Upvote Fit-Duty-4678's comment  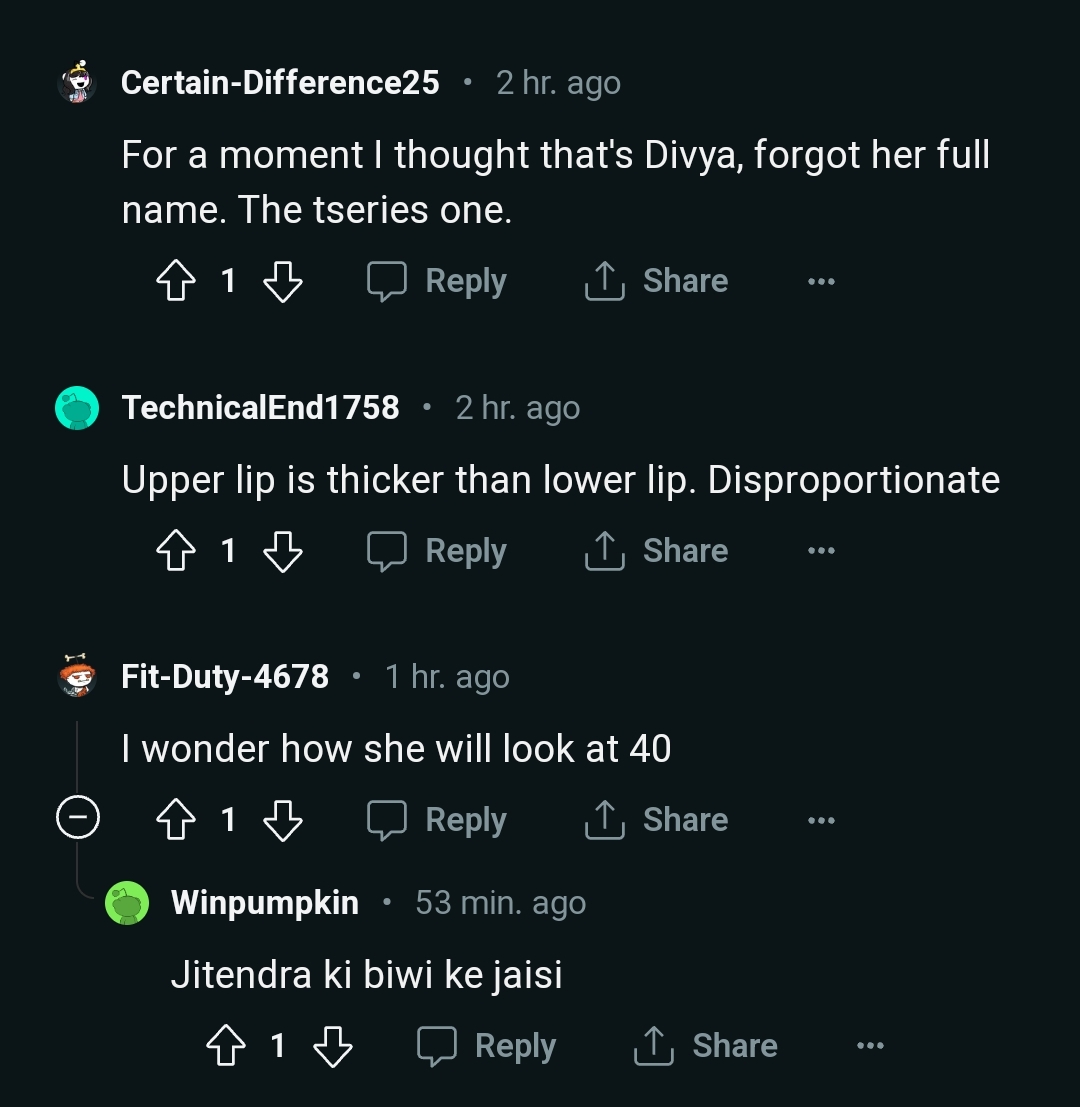pyautogui.click(x=176, y=820)
